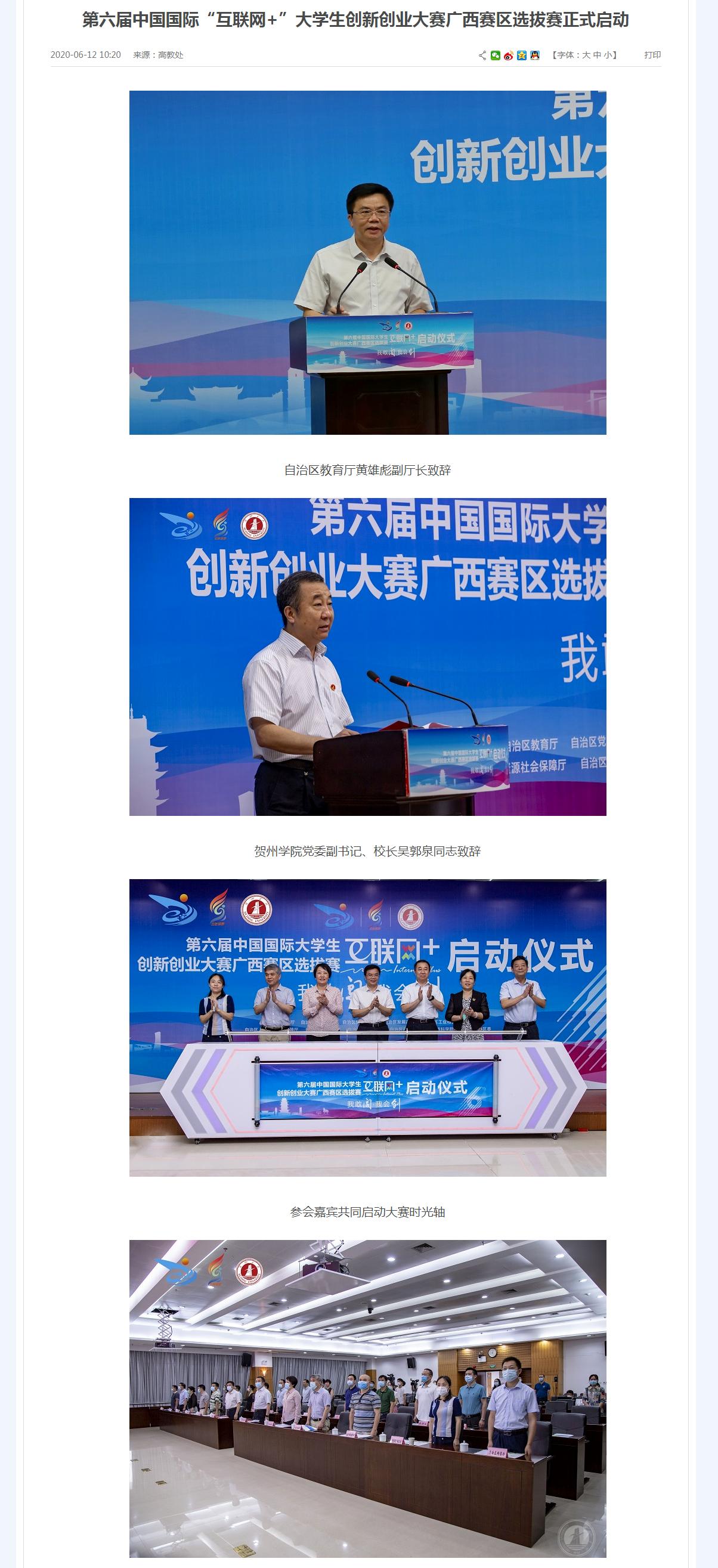Image resolution: width=718 pixels, height=1568 pixels.
Task: Print this article via 打印
Action: [x=652, y=55]
